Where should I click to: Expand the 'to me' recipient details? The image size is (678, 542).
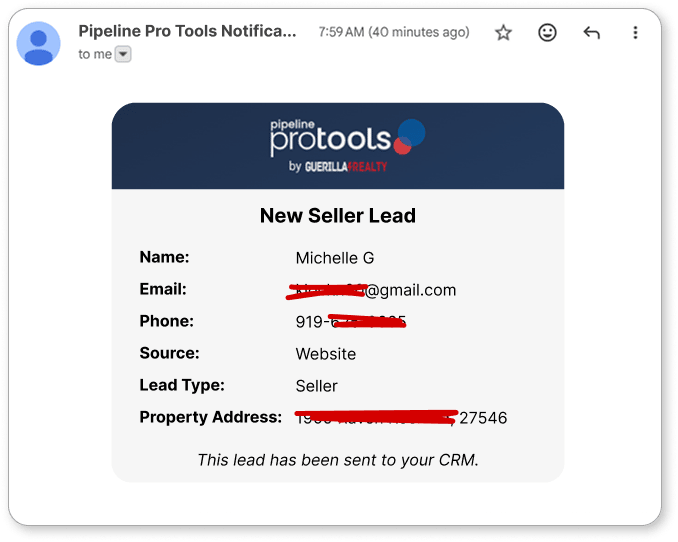[123, 55]
